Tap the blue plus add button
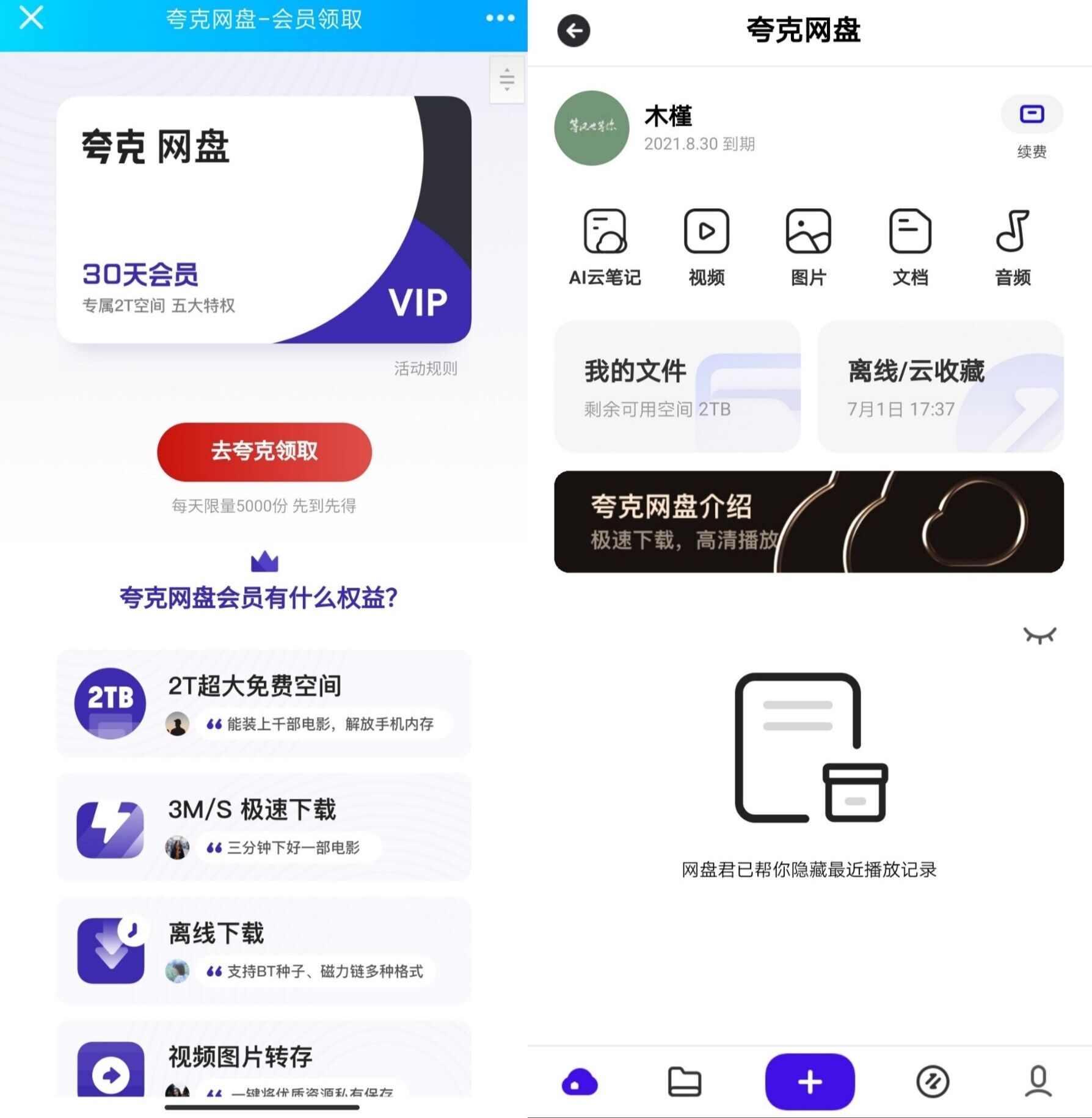 809,1082
